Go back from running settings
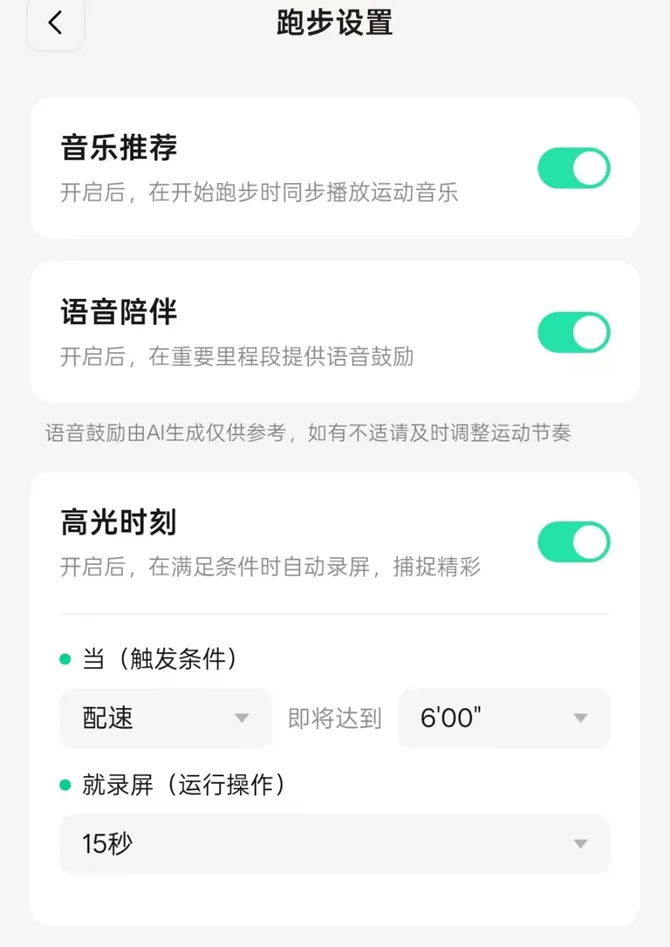670x947 pixels. pyautogui.click(x=55, y=24)
